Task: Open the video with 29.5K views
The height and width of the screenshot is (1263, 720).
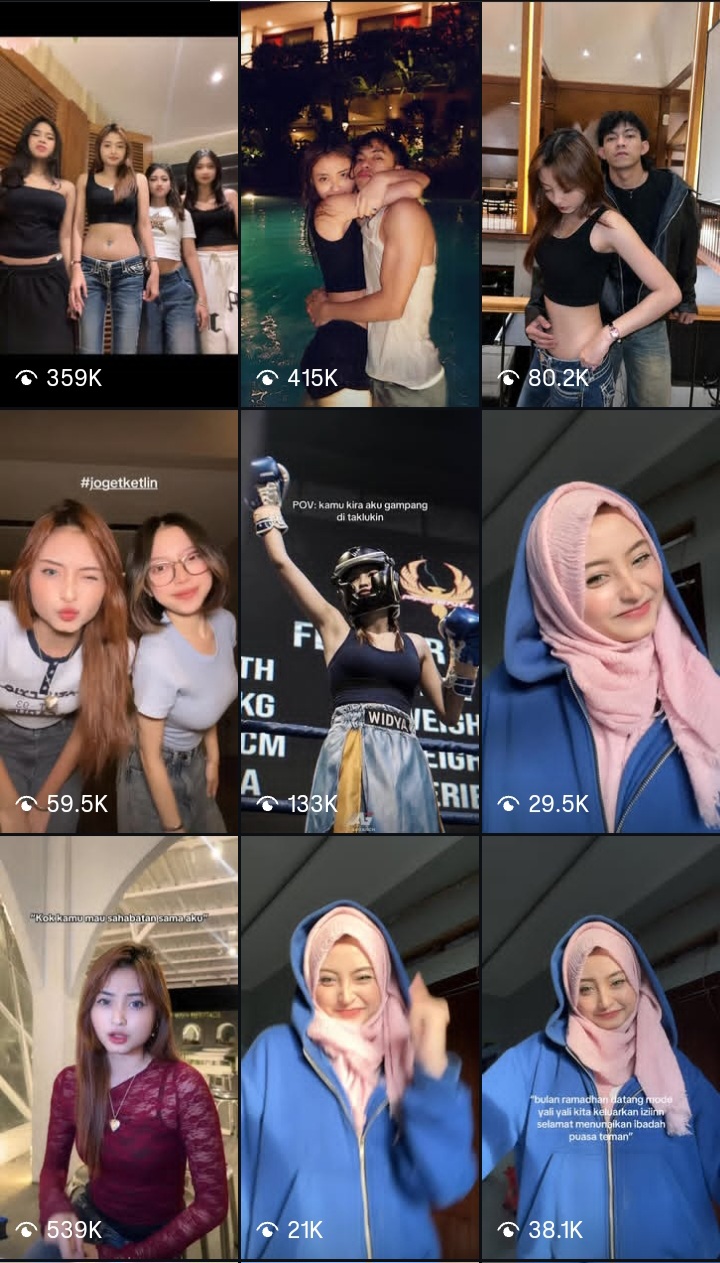Action: pyautogui.click(x=601, y=622)
